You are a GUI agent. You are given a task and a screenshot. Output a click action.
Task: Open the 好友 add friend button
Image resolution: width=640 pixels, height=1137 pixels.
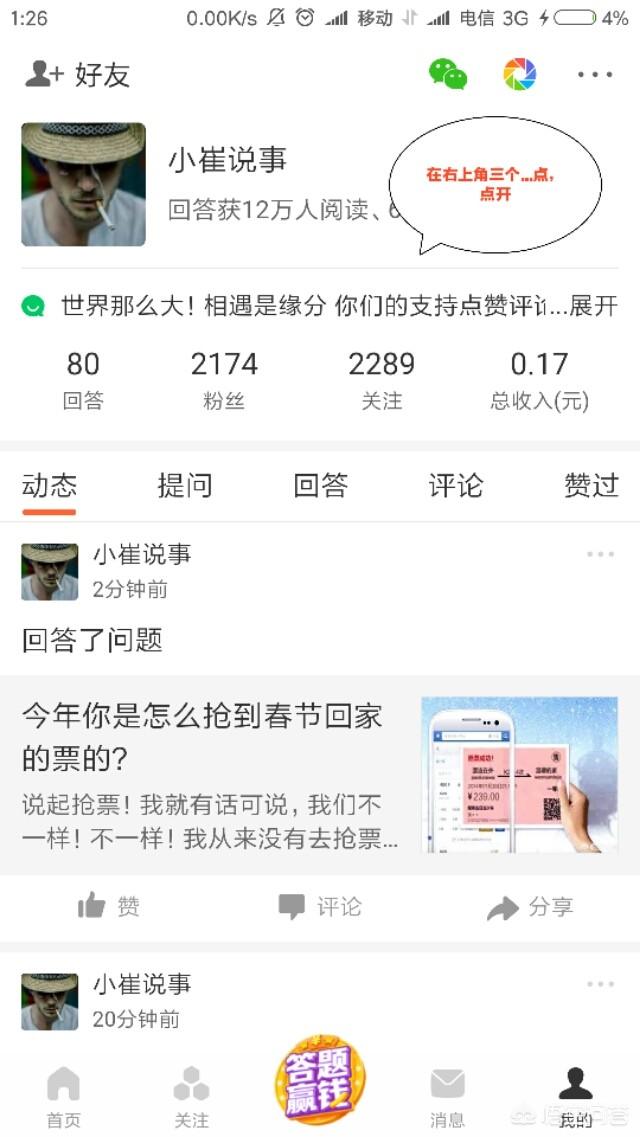[x=76, y=75]
